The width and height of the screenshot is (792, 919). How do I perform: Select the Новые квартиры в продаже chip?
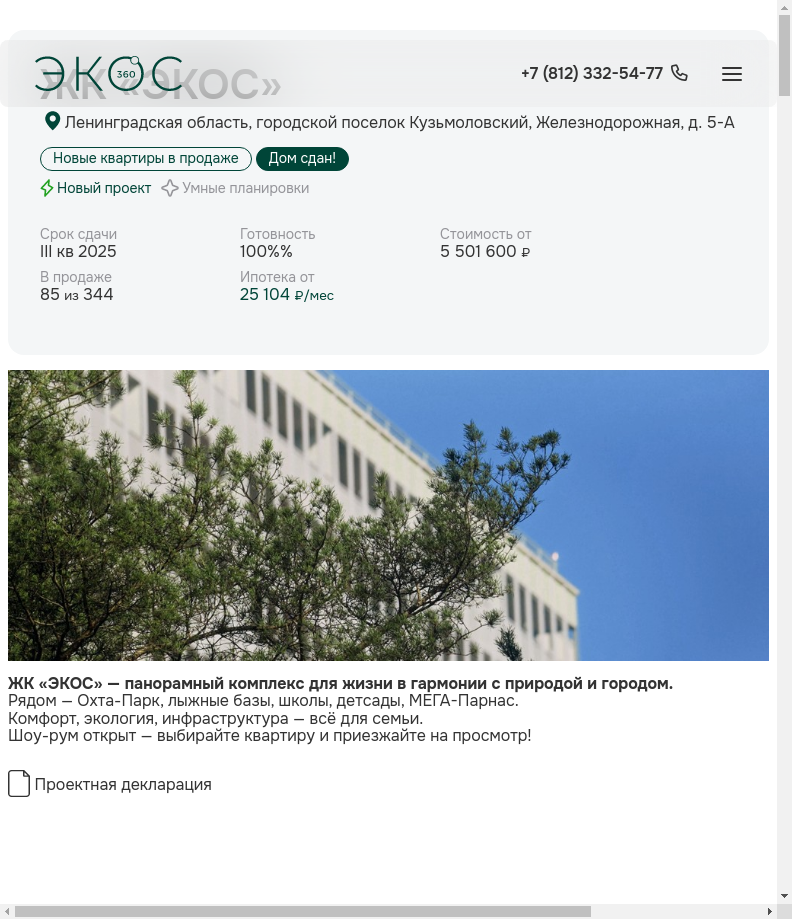(146, 159)
